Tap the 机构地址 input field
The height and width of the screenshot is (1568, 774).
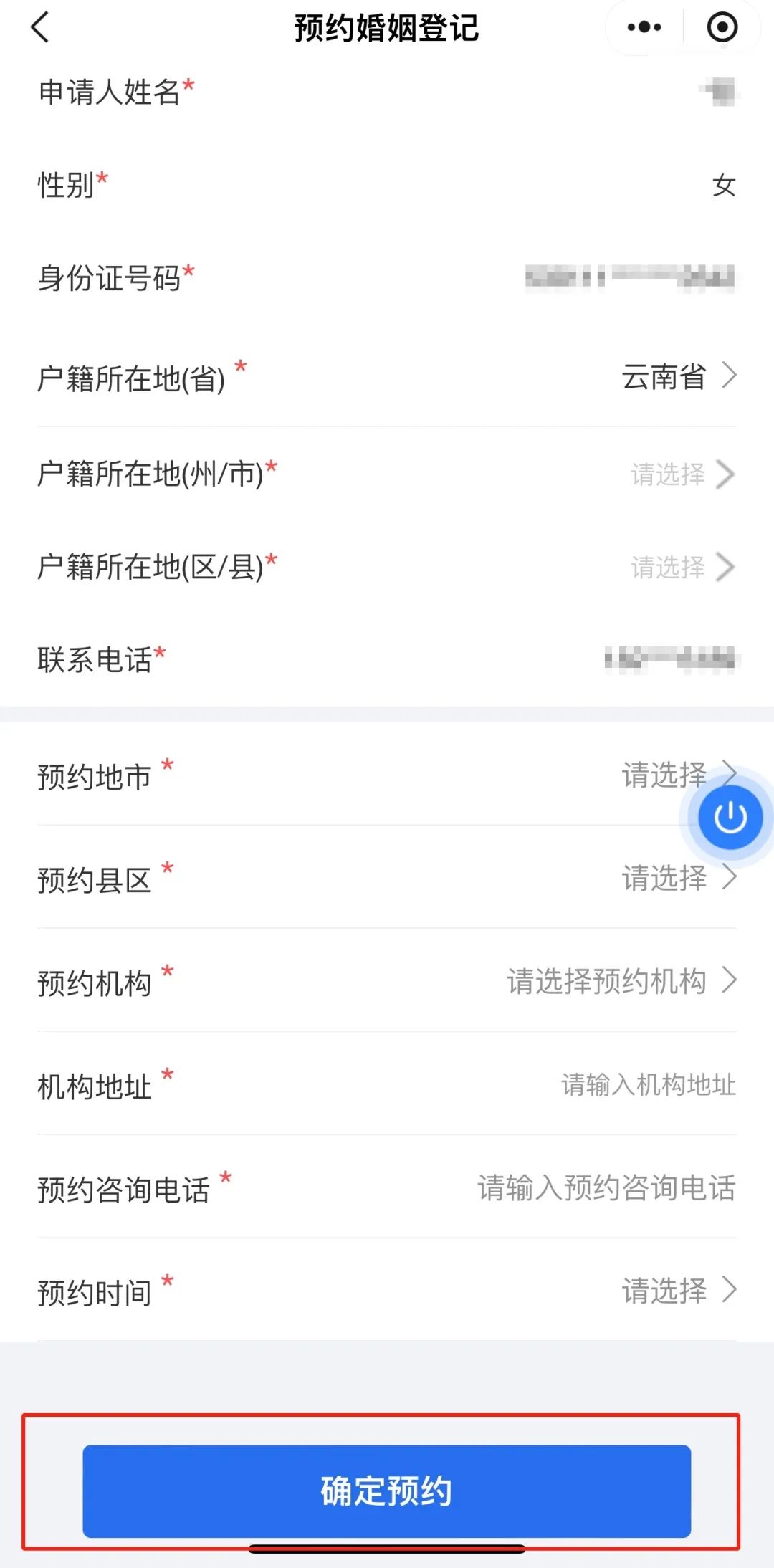coord(646,1086)
